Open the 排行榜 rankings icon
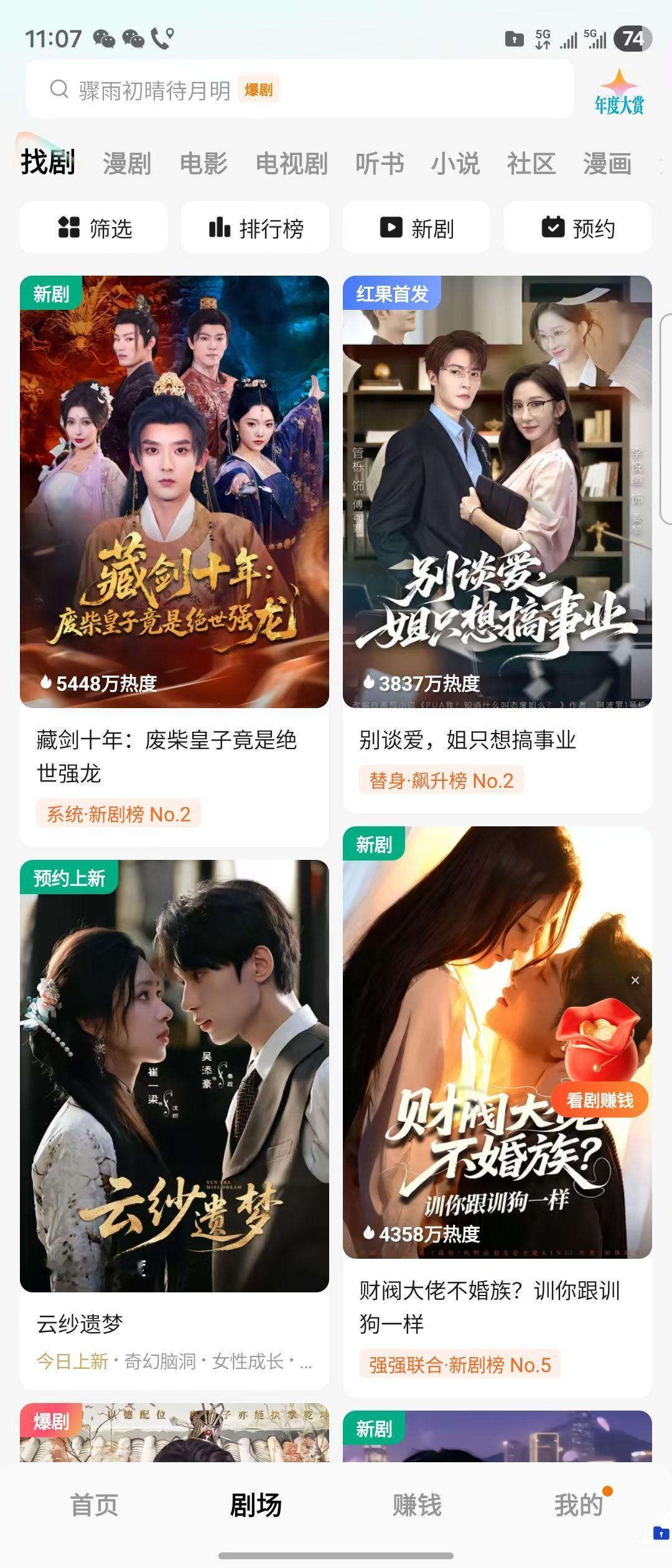Screen dimensions: 672x1568 pyautogui.click(x=219, y=227)
